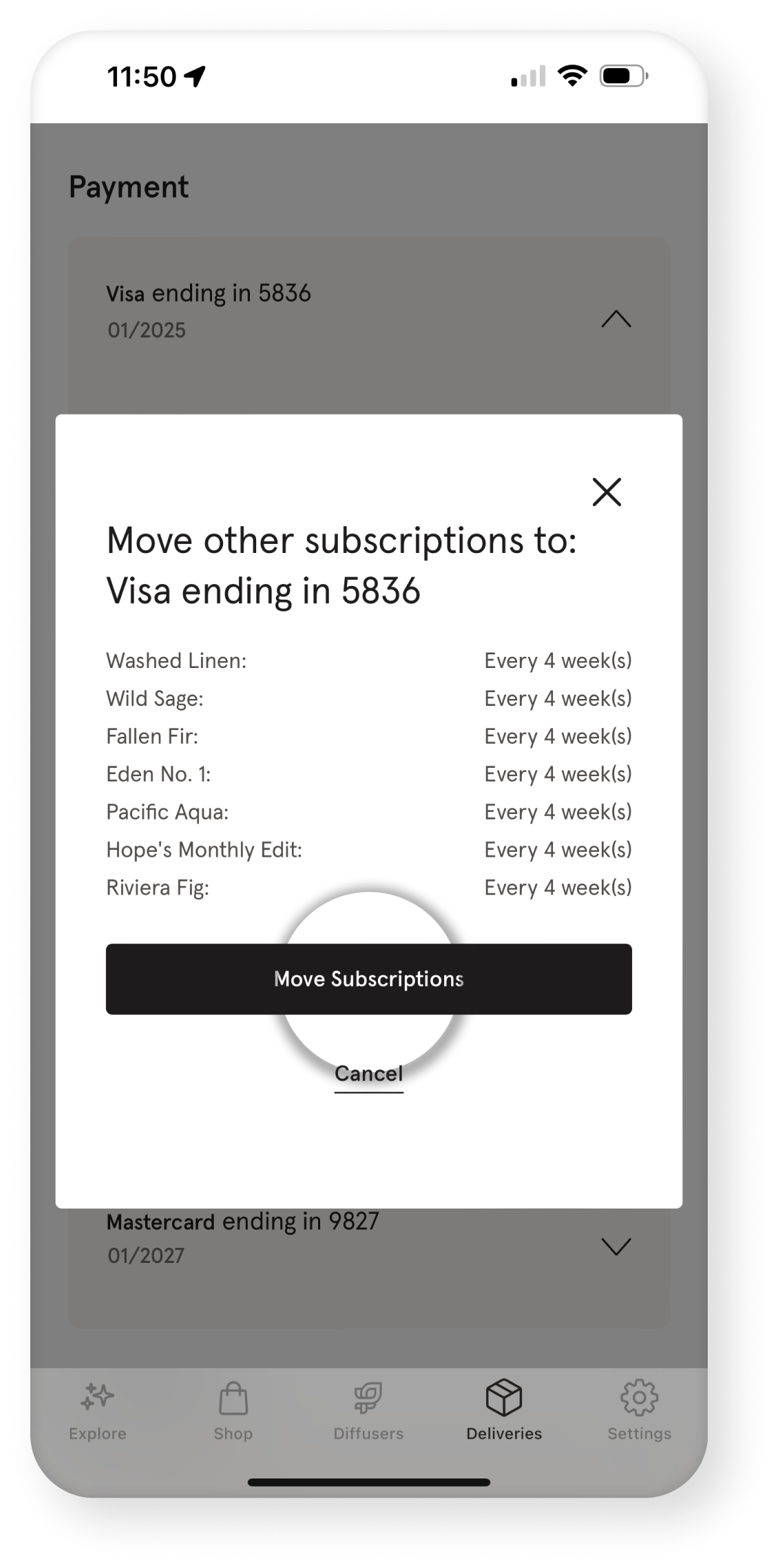Switch to the Explore tab
The image size is (778, 1568).
pos(98,1411)
